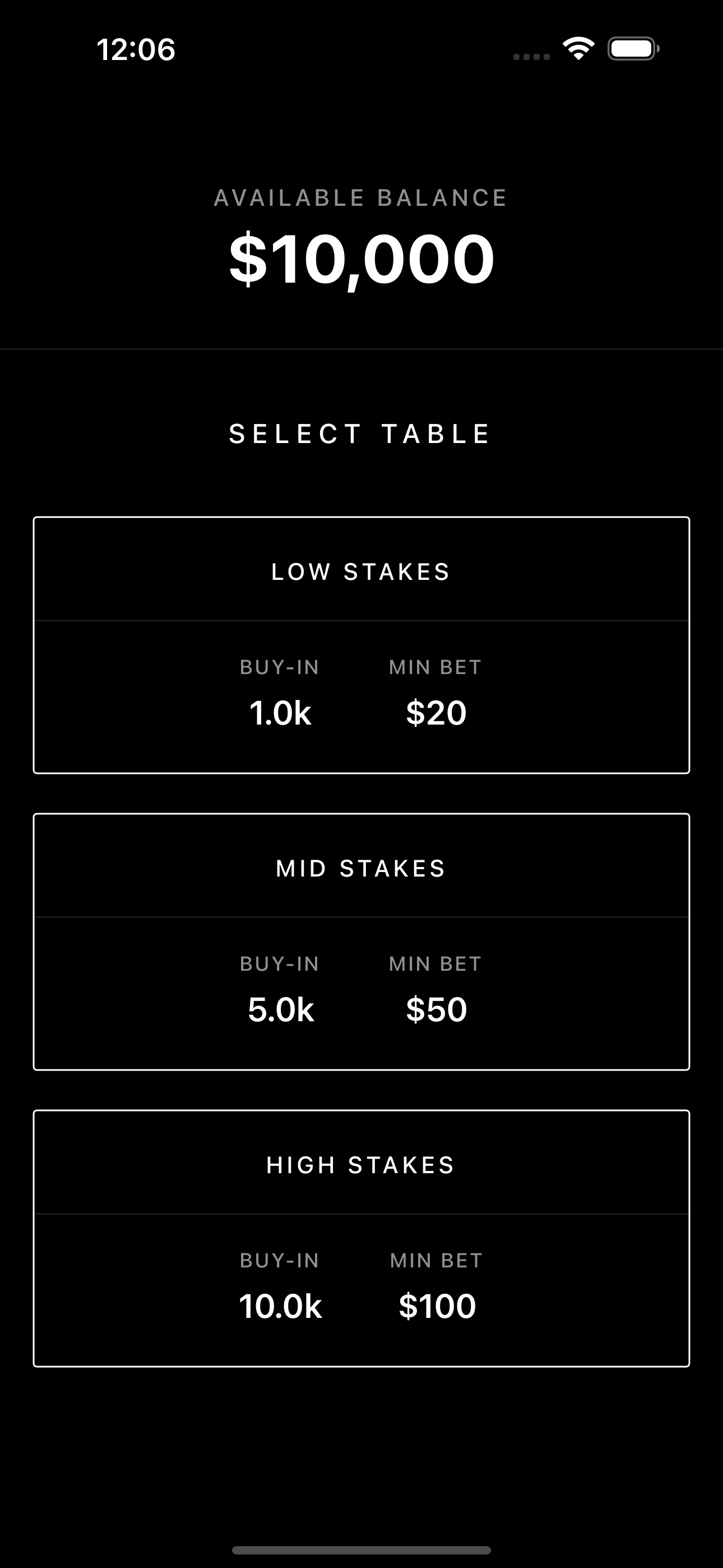
Task: Click the LOW STAKES title text
Action: 360,571
